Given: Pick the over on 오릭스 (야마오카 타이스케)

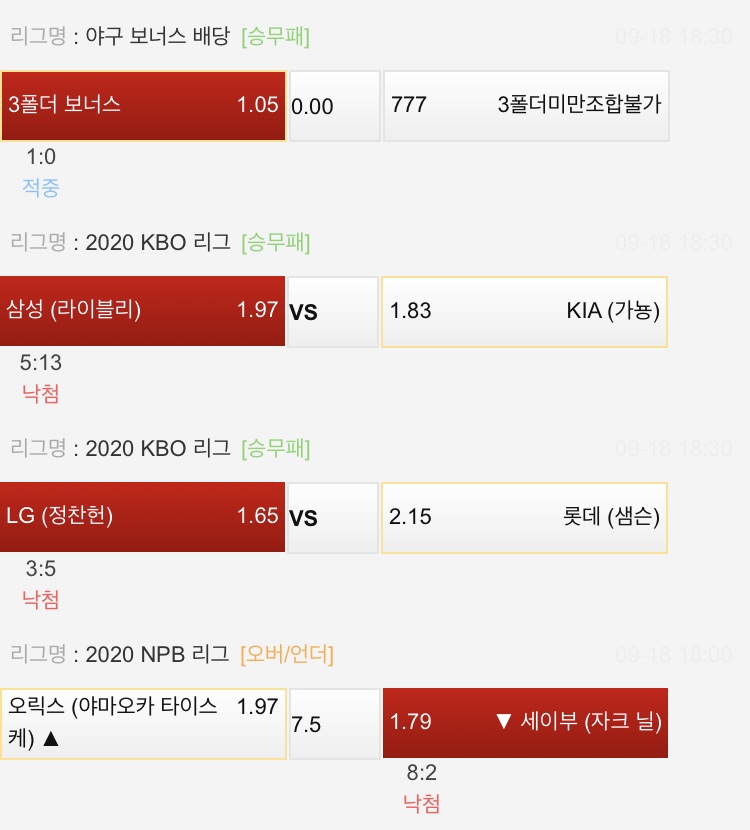Looking at the screenshot, I should (x=143, y=723).
